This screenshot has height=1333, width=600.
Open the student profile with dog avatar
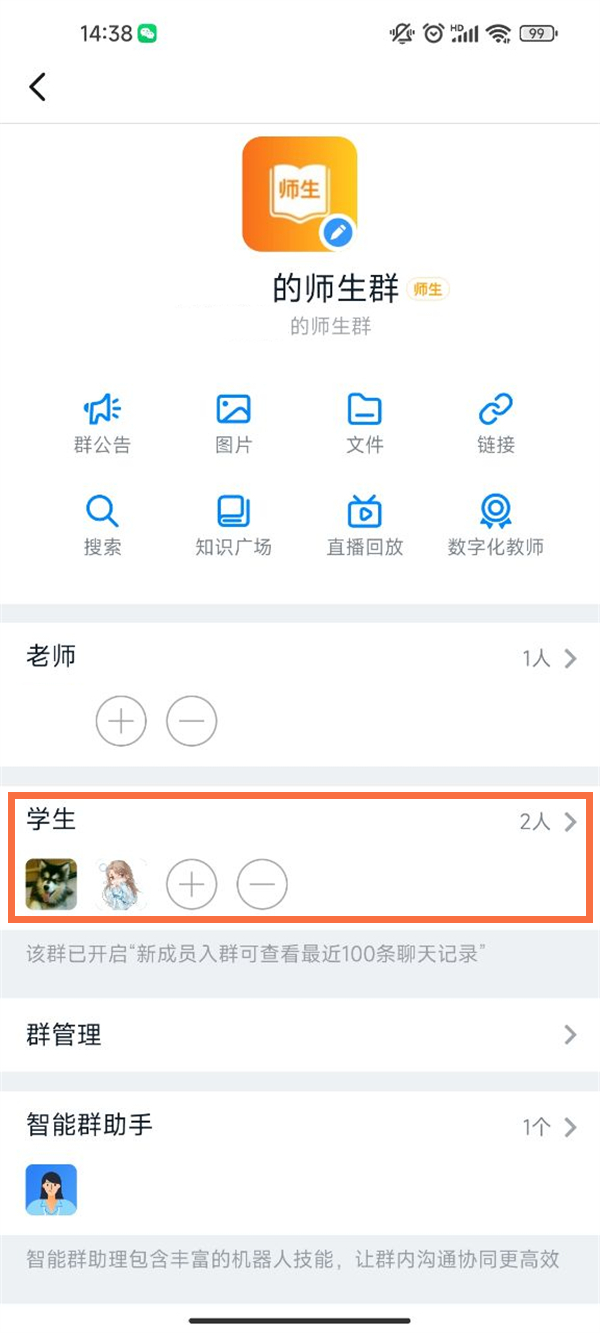pyautogui.click(x=51, y=884)
